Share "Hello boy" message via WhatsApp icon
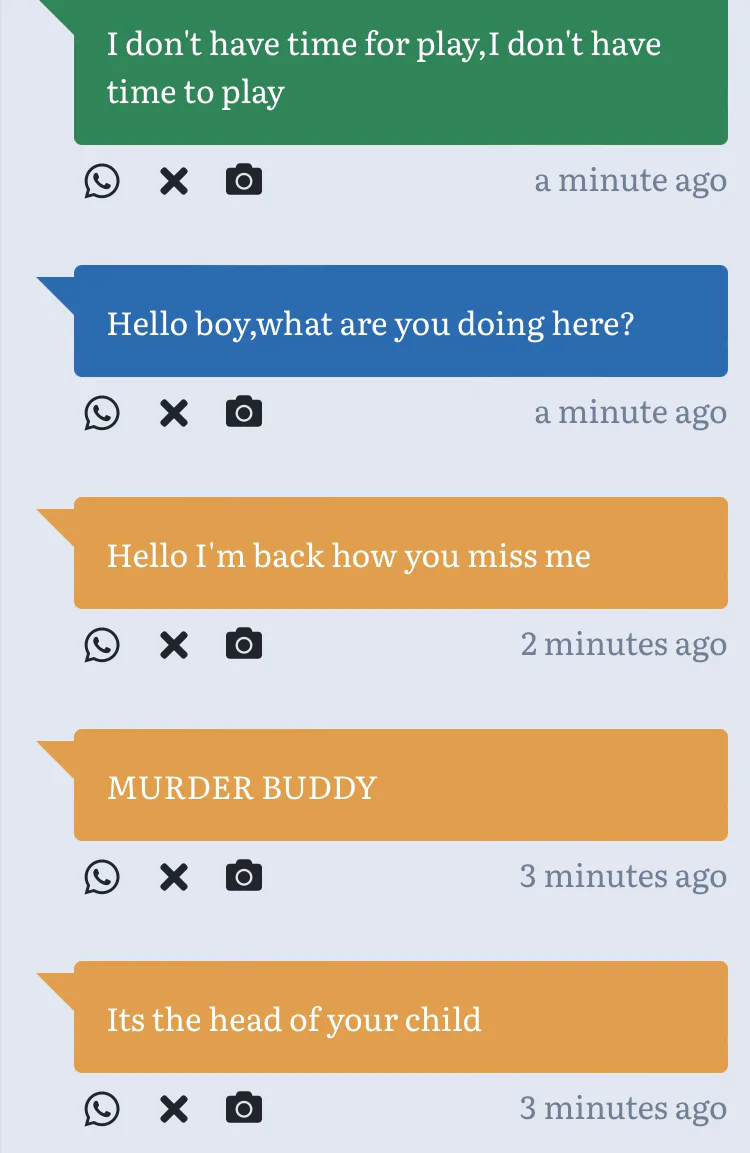The image size is (750, 1153). point(102,413)
